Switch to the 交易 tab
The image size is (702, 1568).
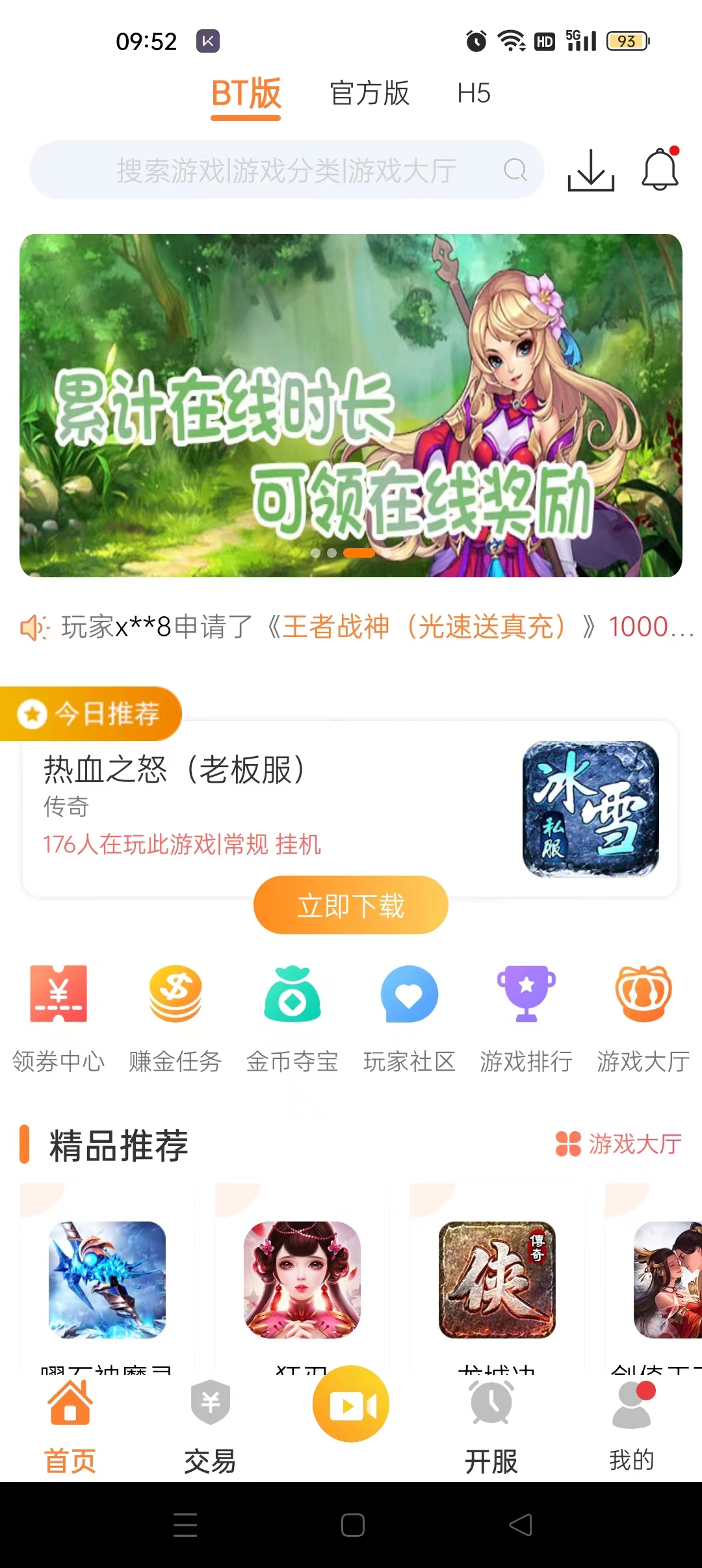(210, 1425)
